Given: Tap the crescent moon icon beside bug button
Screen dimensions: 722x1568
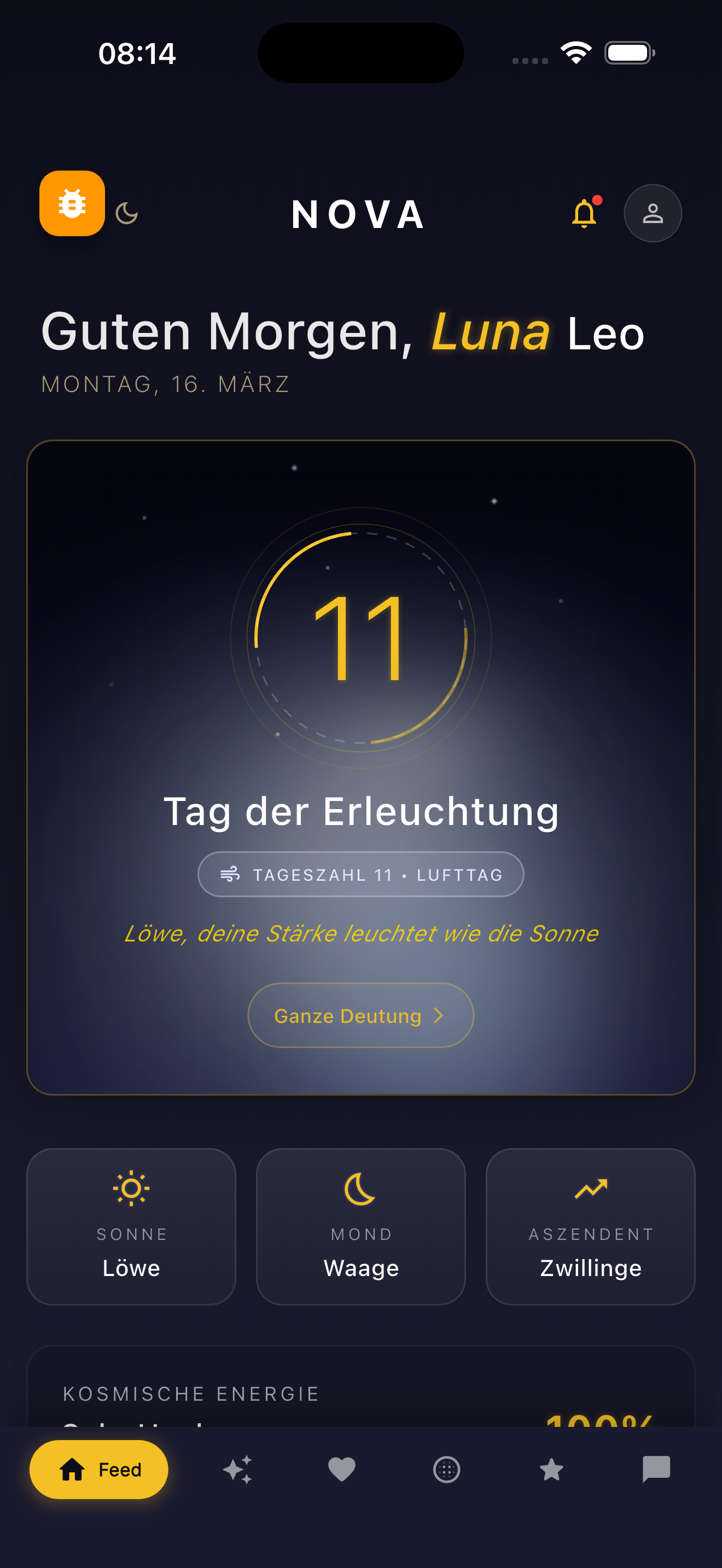Looking at the screenshot, I should click(x=127, y=214).
